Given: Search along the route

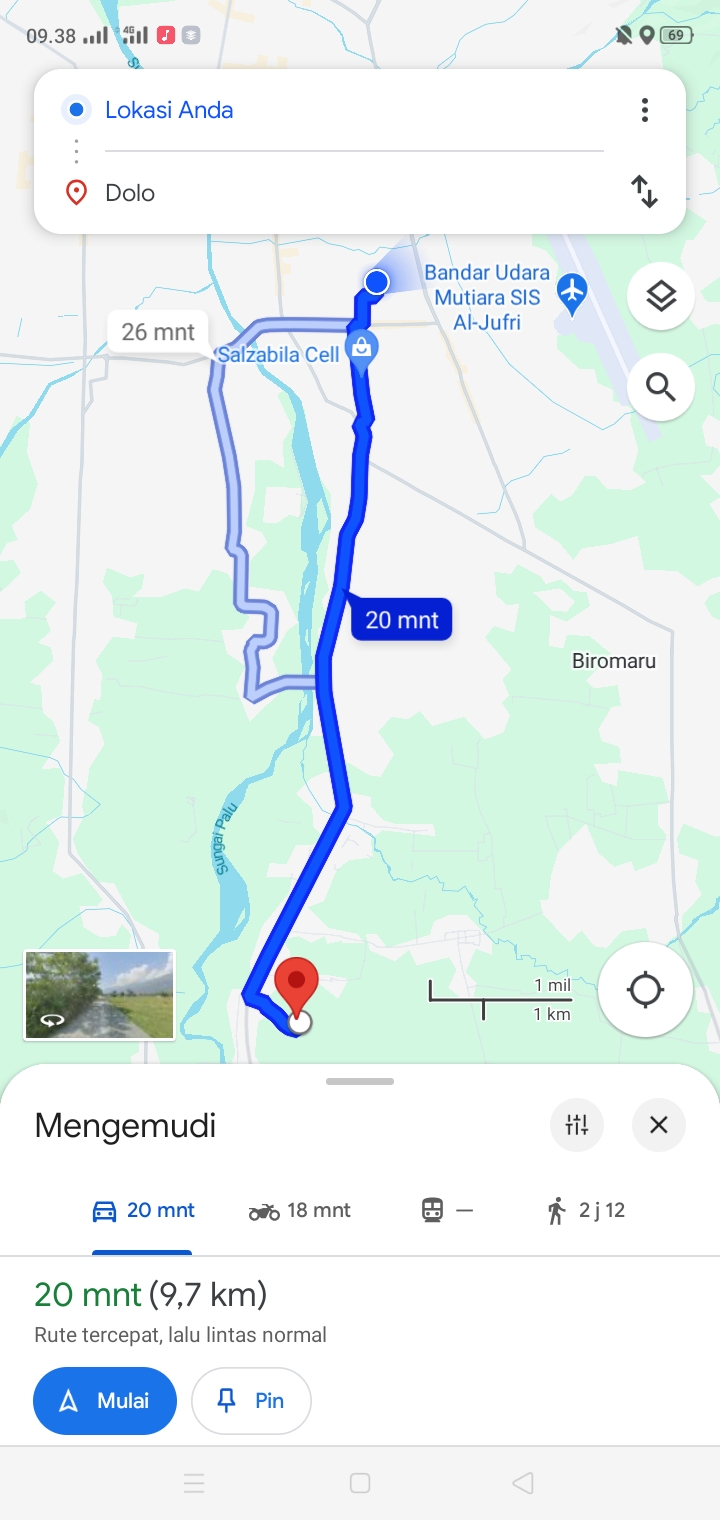Looking at the screenshot, I should click(x=661, y=386).
